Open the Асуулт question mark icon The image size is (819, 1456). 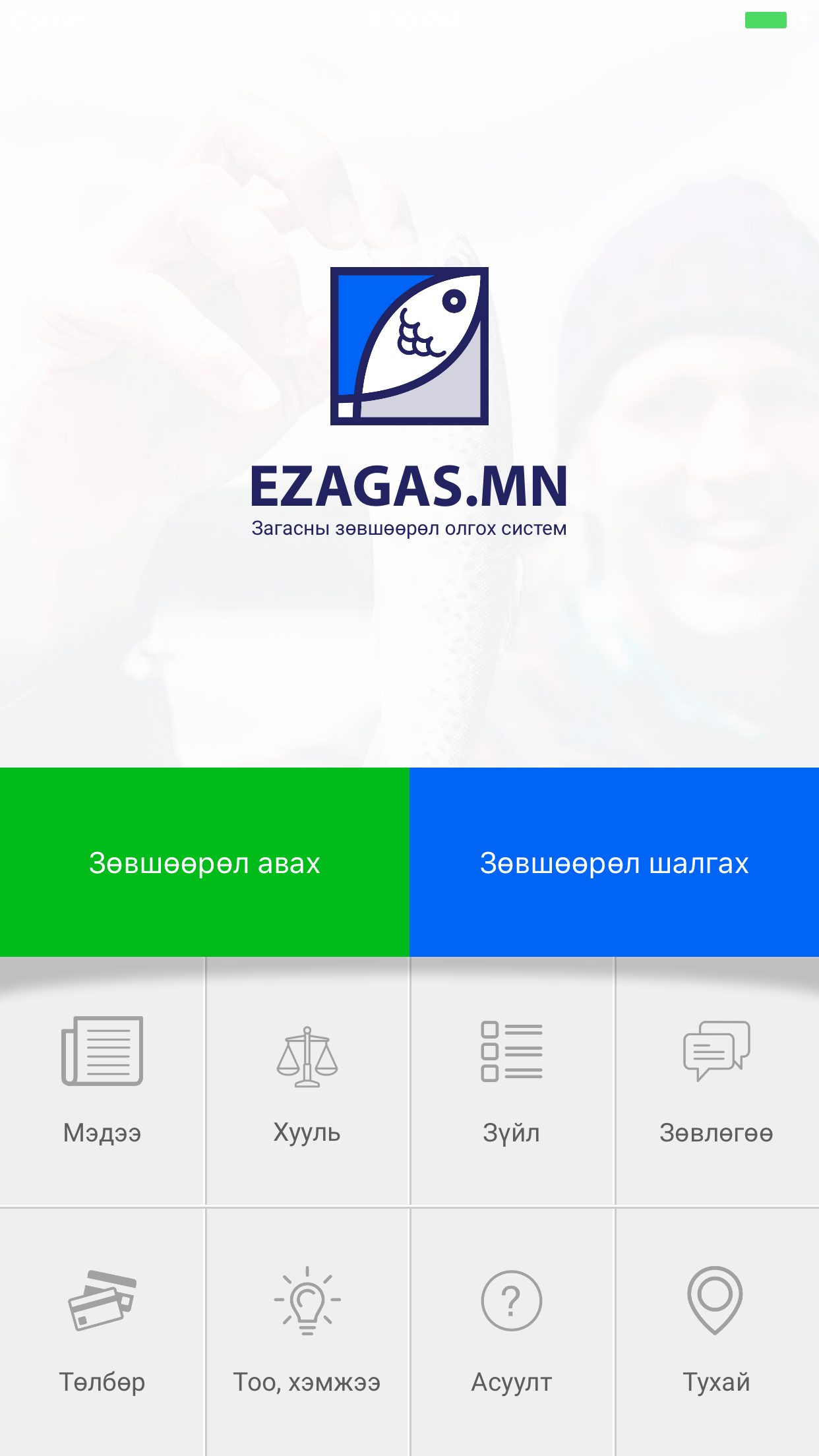point(512,1300)
